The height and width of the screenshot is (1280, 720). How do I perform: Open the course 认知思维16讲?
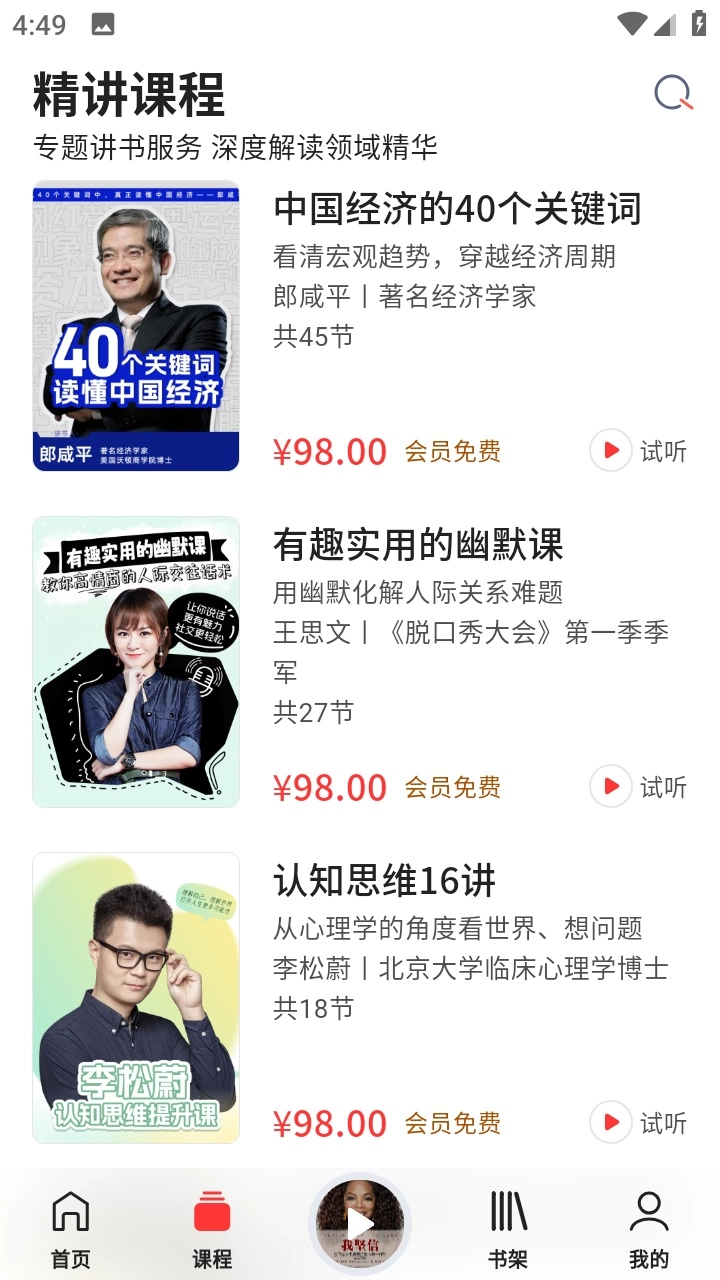coord(384,882)
